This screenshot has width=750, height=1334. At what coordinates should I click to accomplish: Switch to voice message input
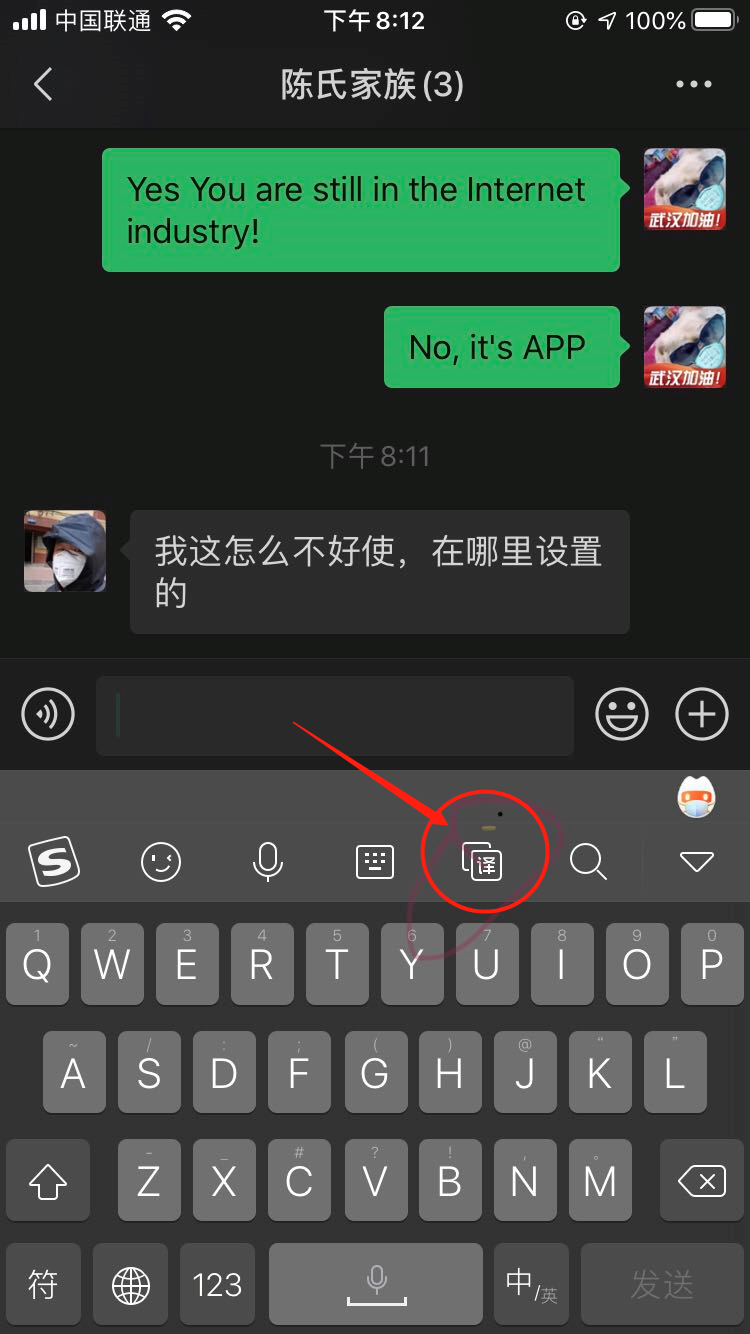[48, 715]
